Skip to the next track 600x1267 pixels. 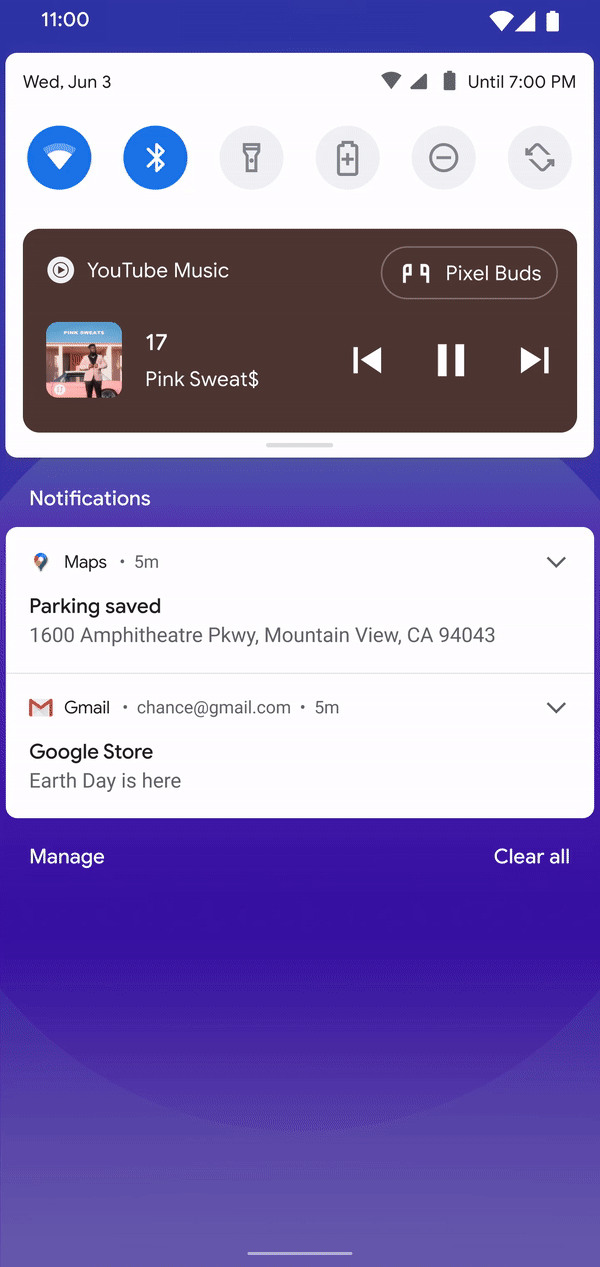(x=534, y=360)
